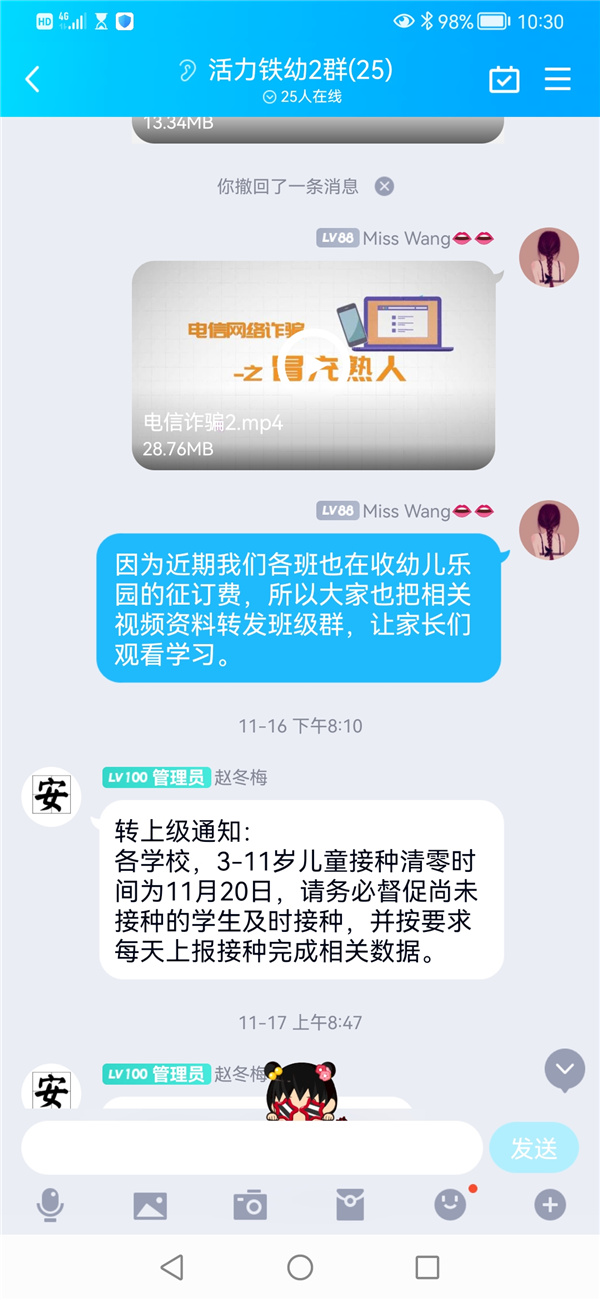The height and width of the screenshot is (1300, 600).
Task: View Miss Wang's profile avatar
Action: [x=549, y=257]
